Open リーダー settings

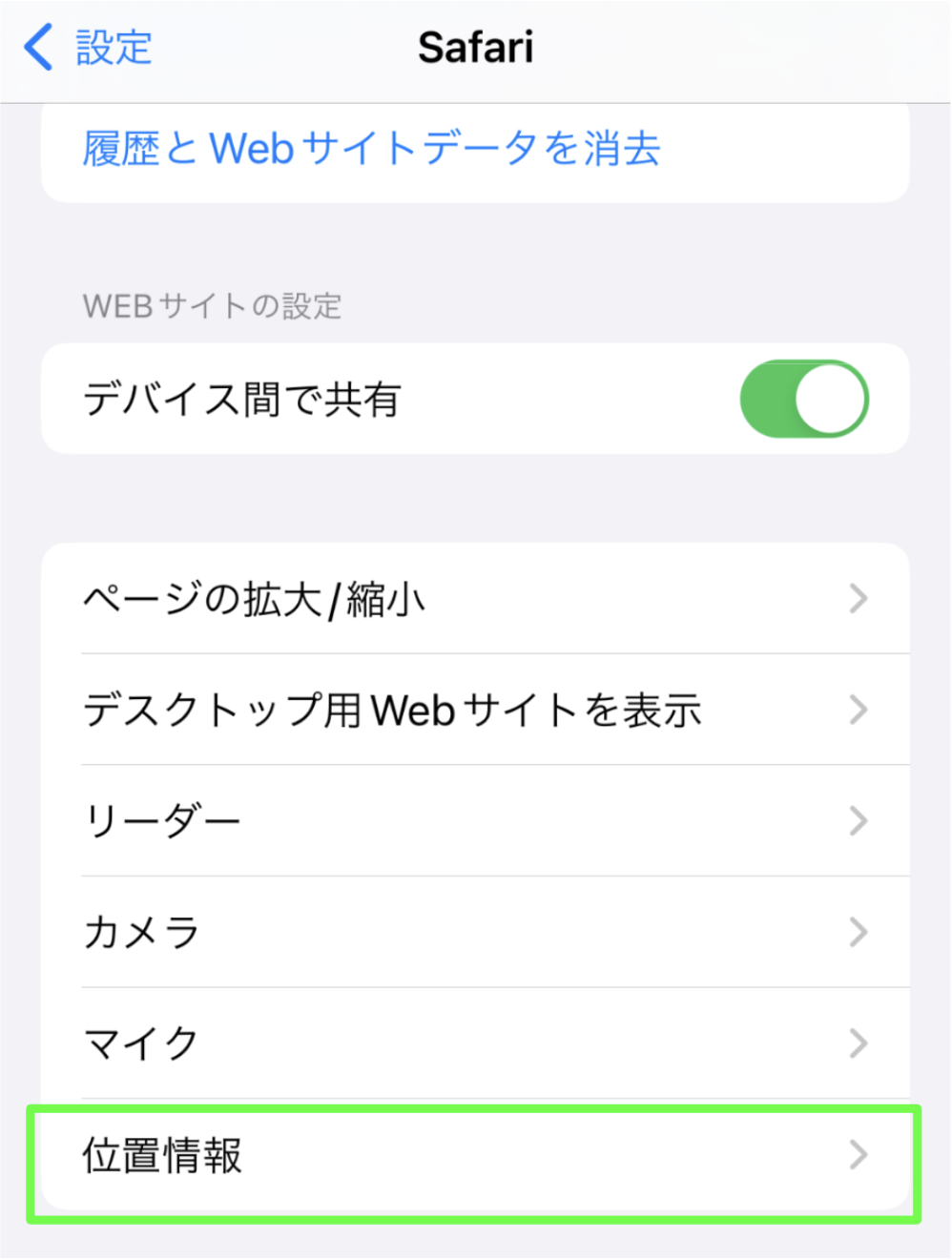tap(475, 820)
